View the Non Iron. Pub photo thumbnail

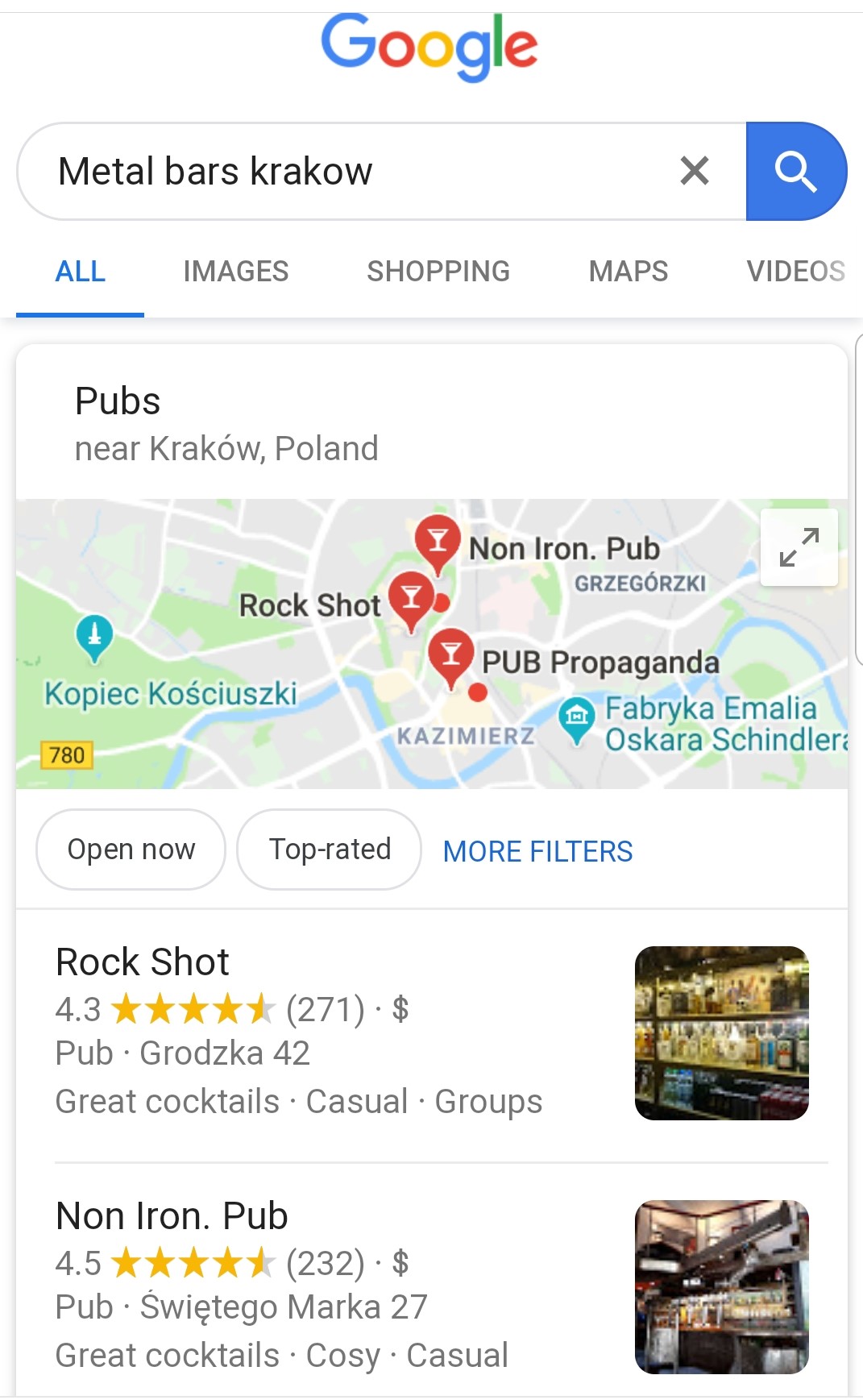[721, 1287]
